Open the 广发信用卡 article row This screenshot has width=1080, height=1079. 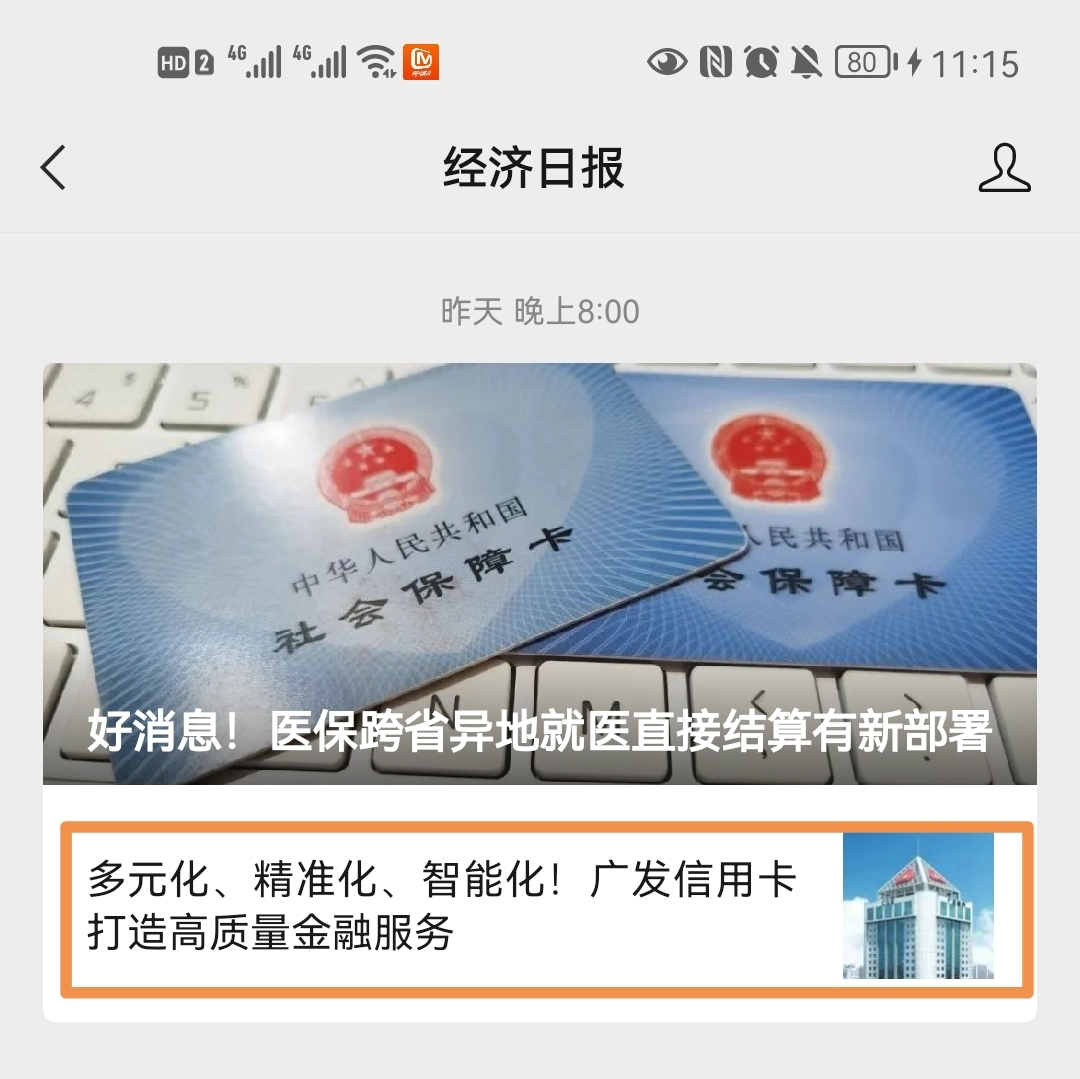[x=546, y=908]
